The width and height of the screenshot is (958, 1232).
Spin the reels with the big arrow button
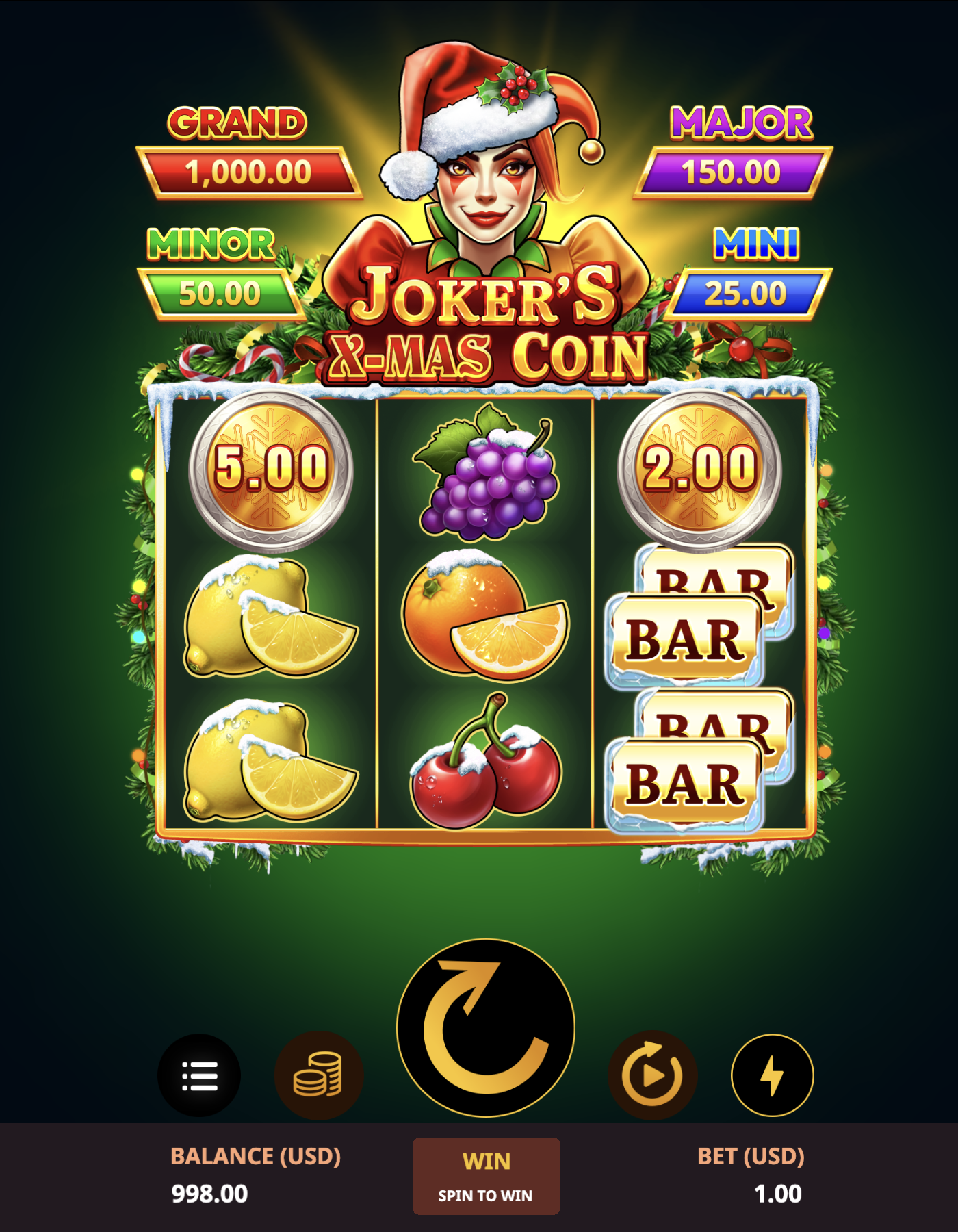[486, 1028]
